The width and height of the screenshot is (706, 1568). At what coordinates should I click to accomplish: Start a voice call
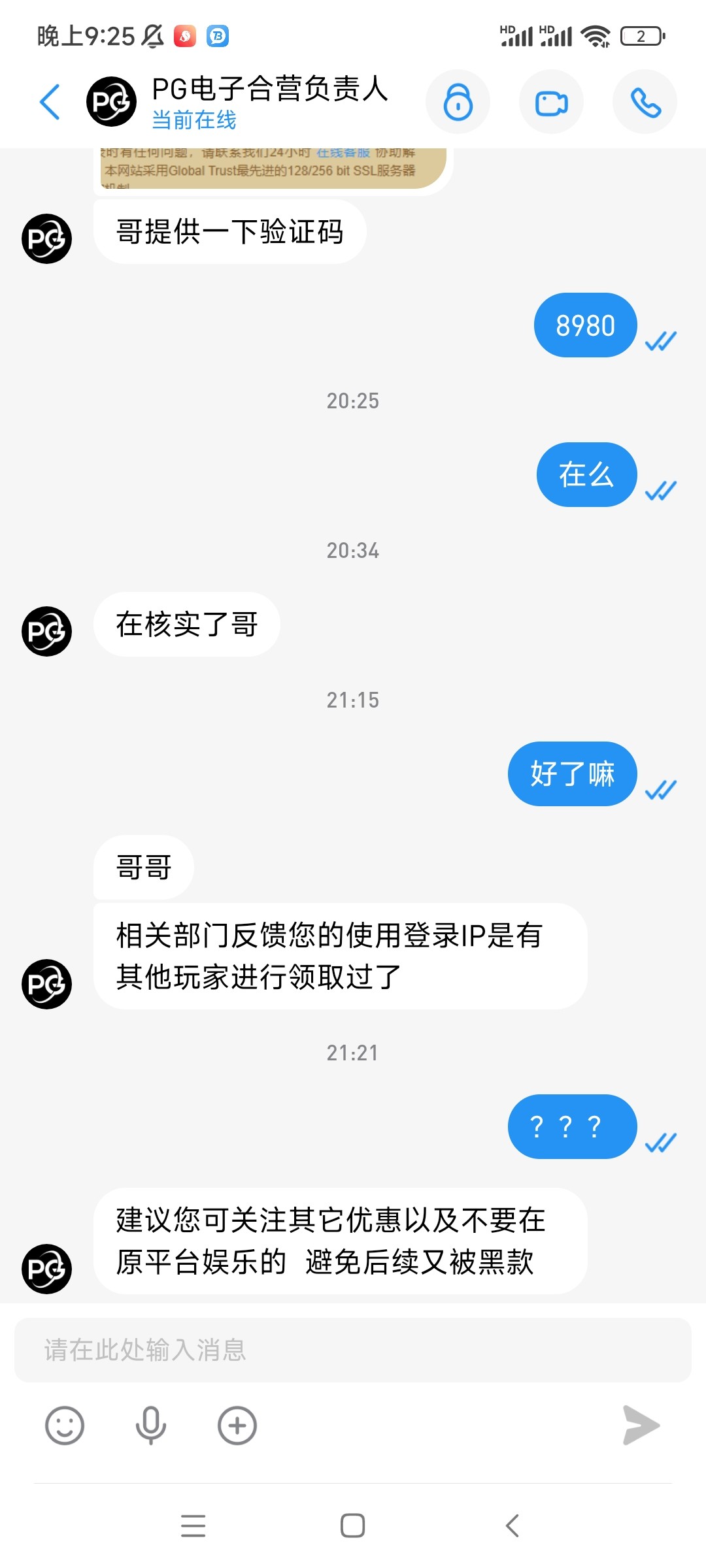(x=645, y=103)
